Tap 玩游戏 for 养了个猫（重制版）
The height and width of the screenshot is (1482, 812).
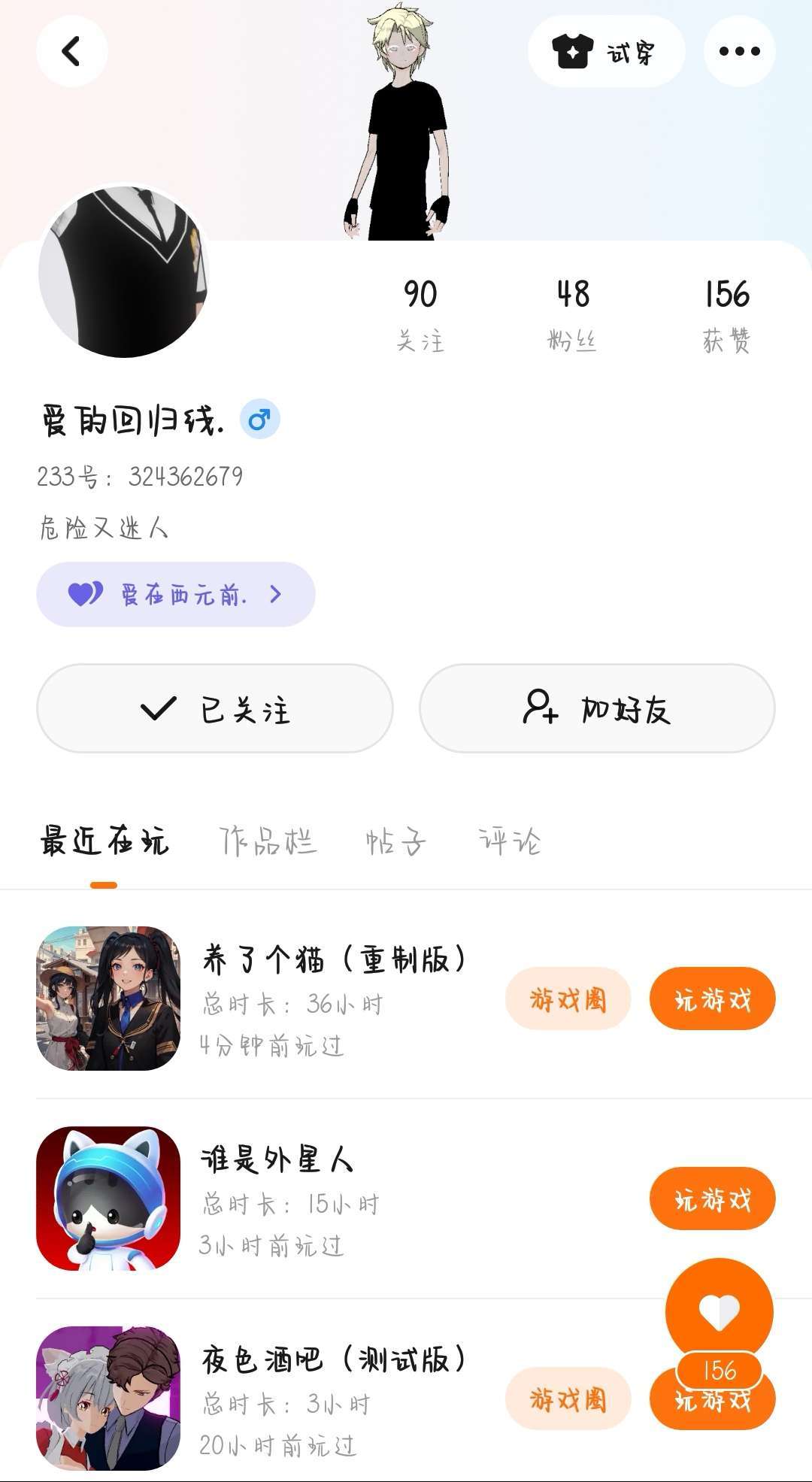point(712,999)
